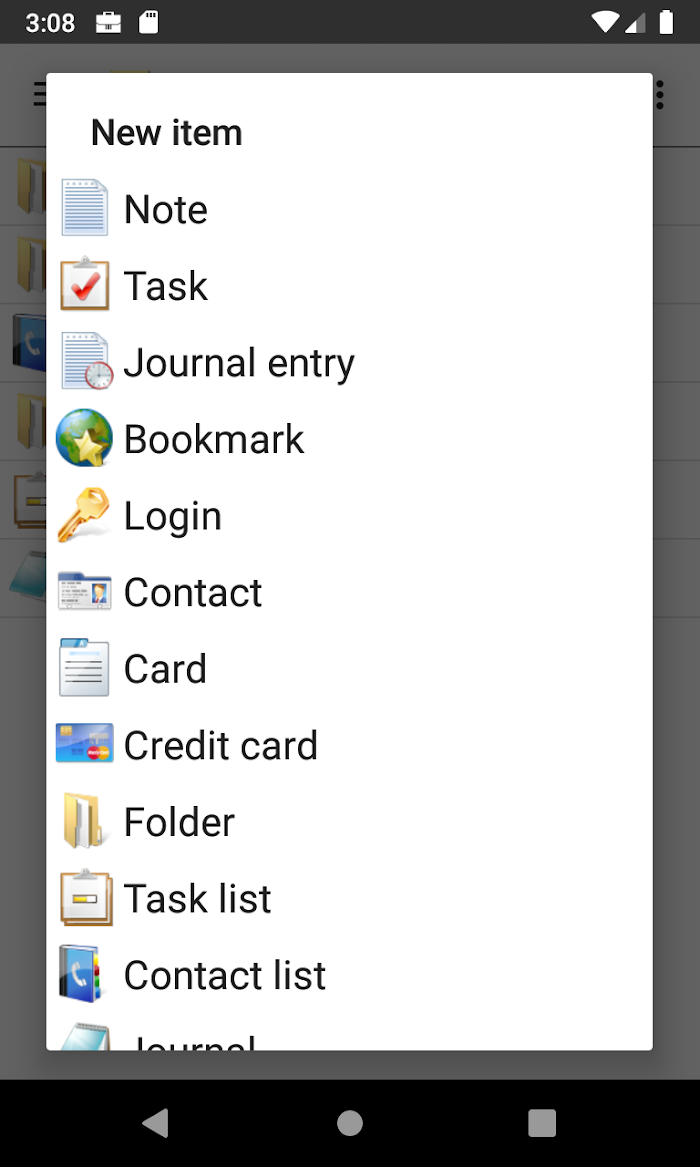This screenshot has height=1167, width=700.
Task: Pick the Task list option
Action: (x=349, y=899)
